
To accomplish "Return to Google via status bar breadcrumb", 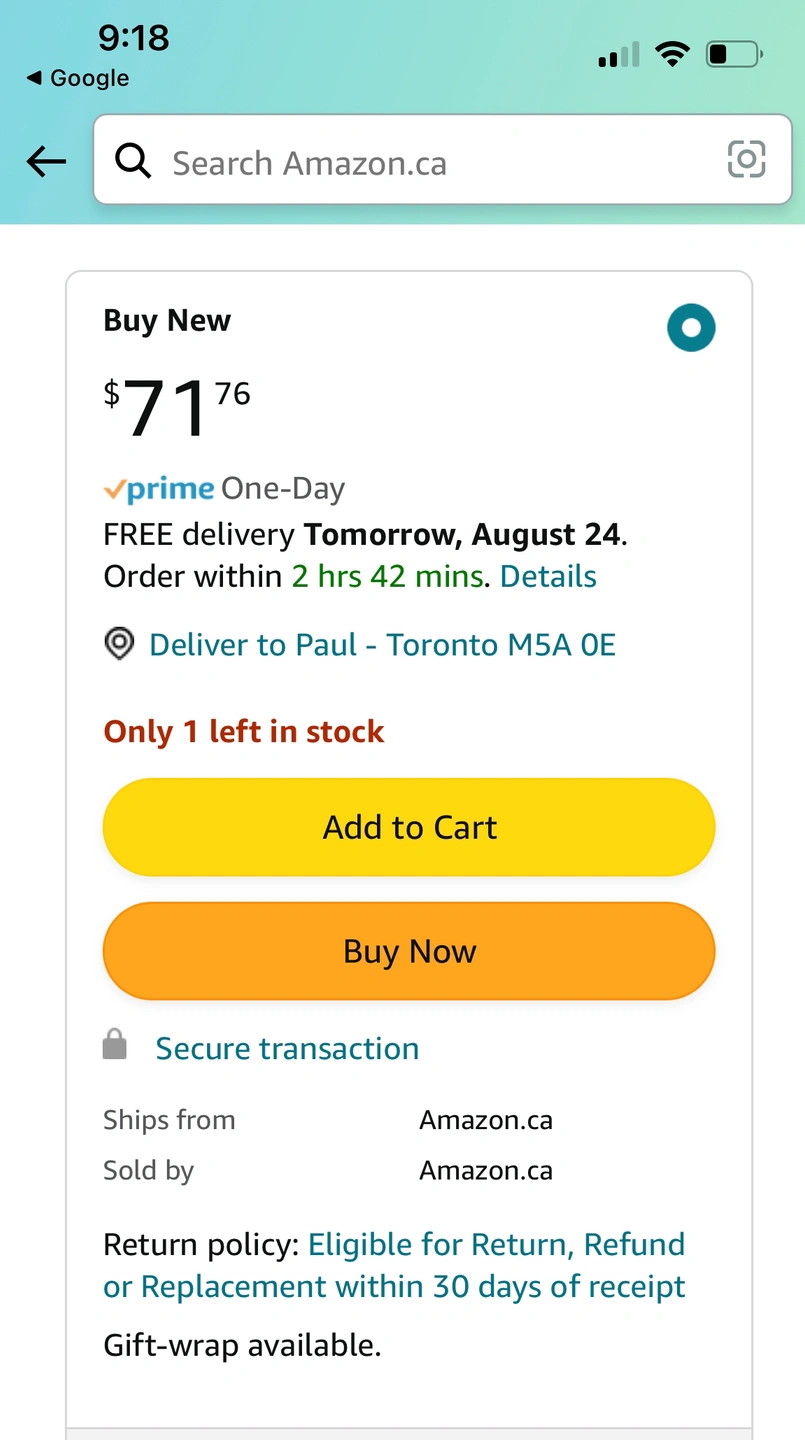I will coord(78,78).
